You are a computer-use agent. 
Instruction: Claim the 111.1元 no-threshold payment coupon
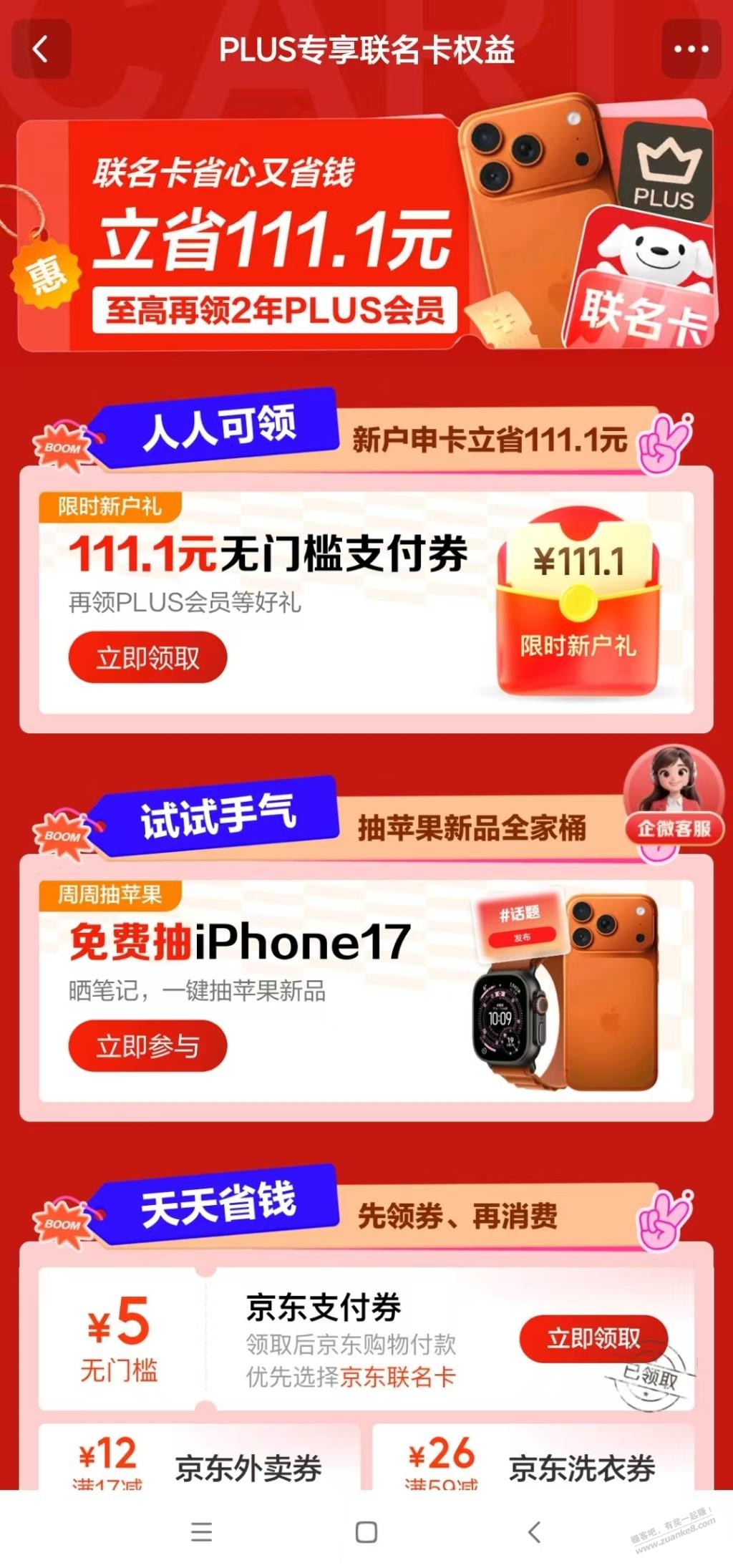tap(147, 657)
